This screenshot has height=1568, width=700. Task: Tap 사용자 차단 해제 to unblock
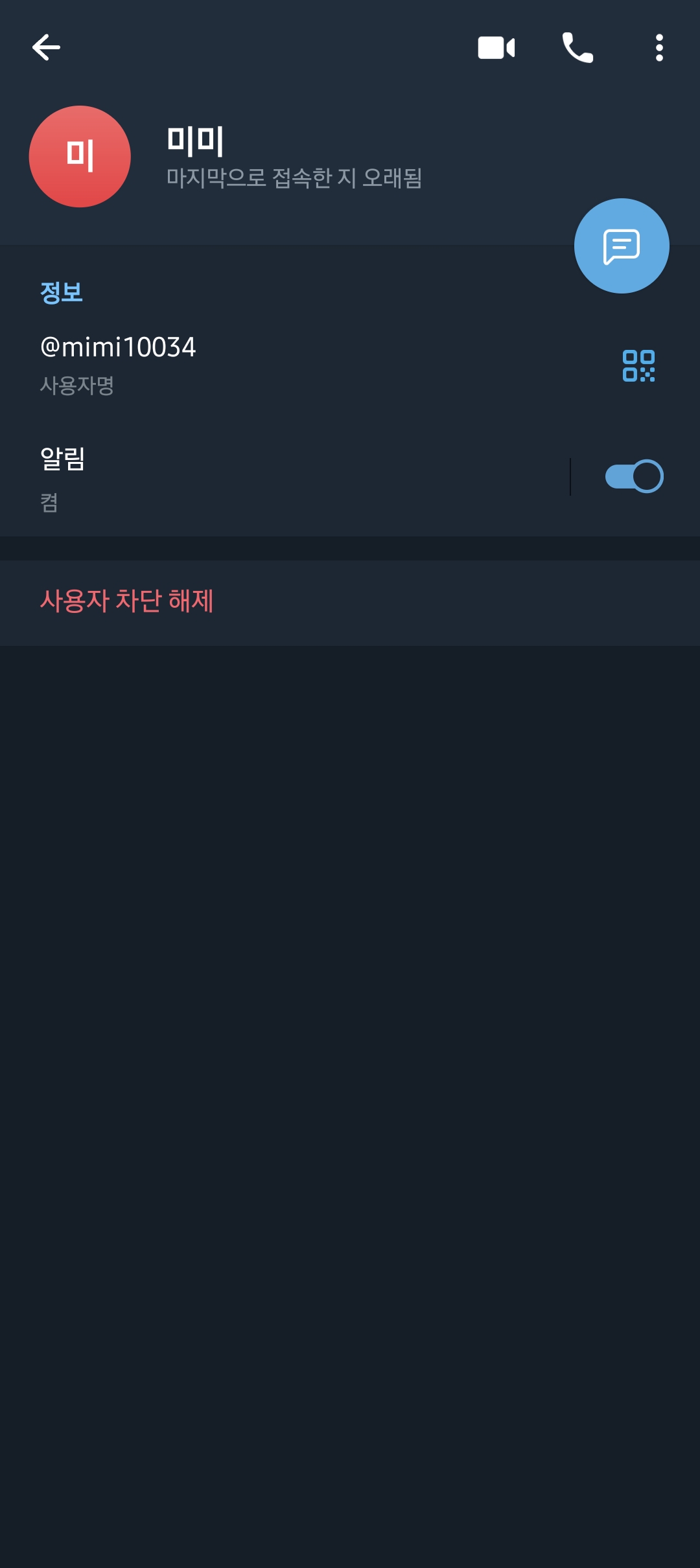(127, 601)
